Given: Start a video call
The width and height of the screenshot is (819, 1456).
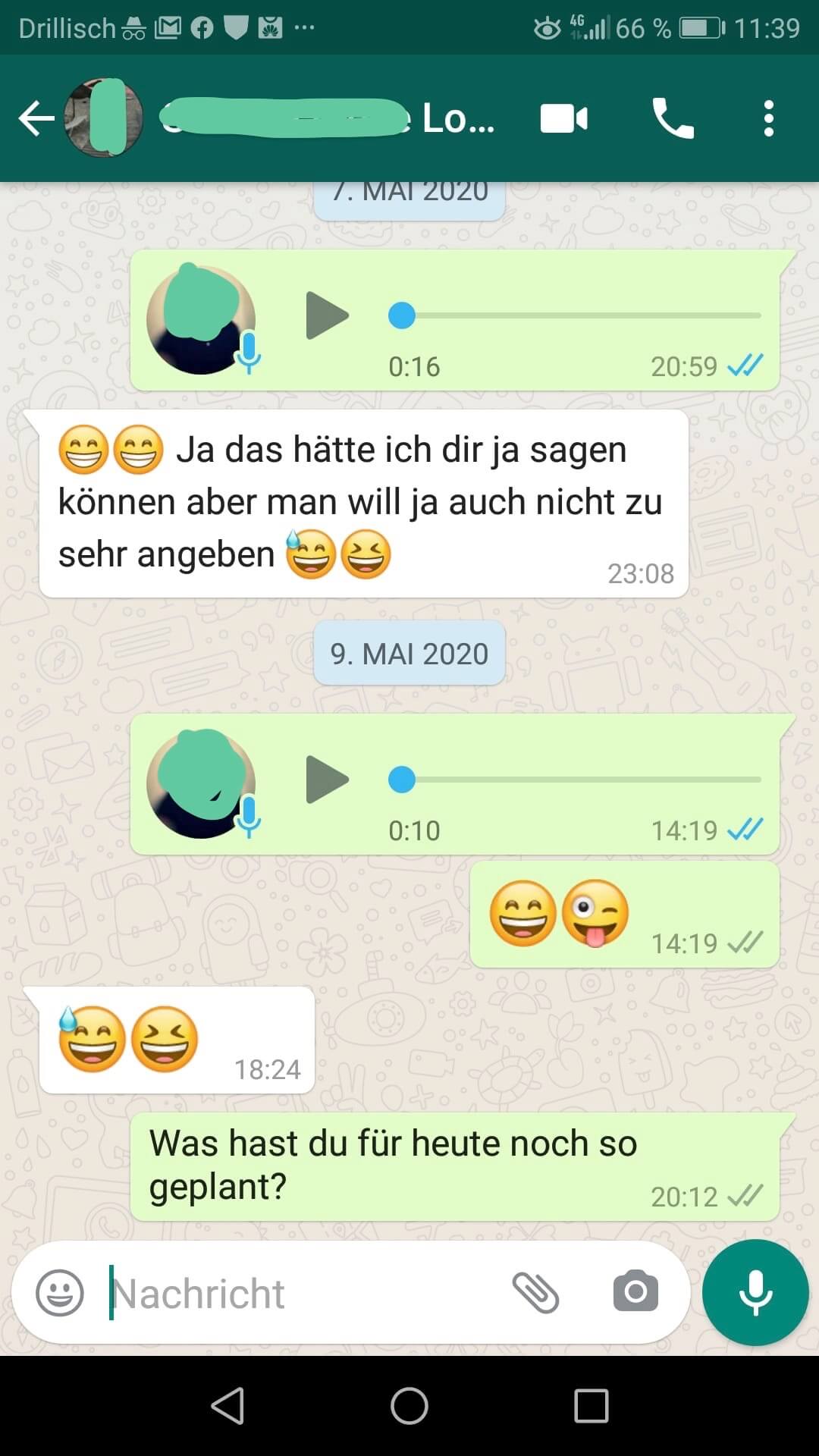Looking at the screenshot, I should pos(563,119).
